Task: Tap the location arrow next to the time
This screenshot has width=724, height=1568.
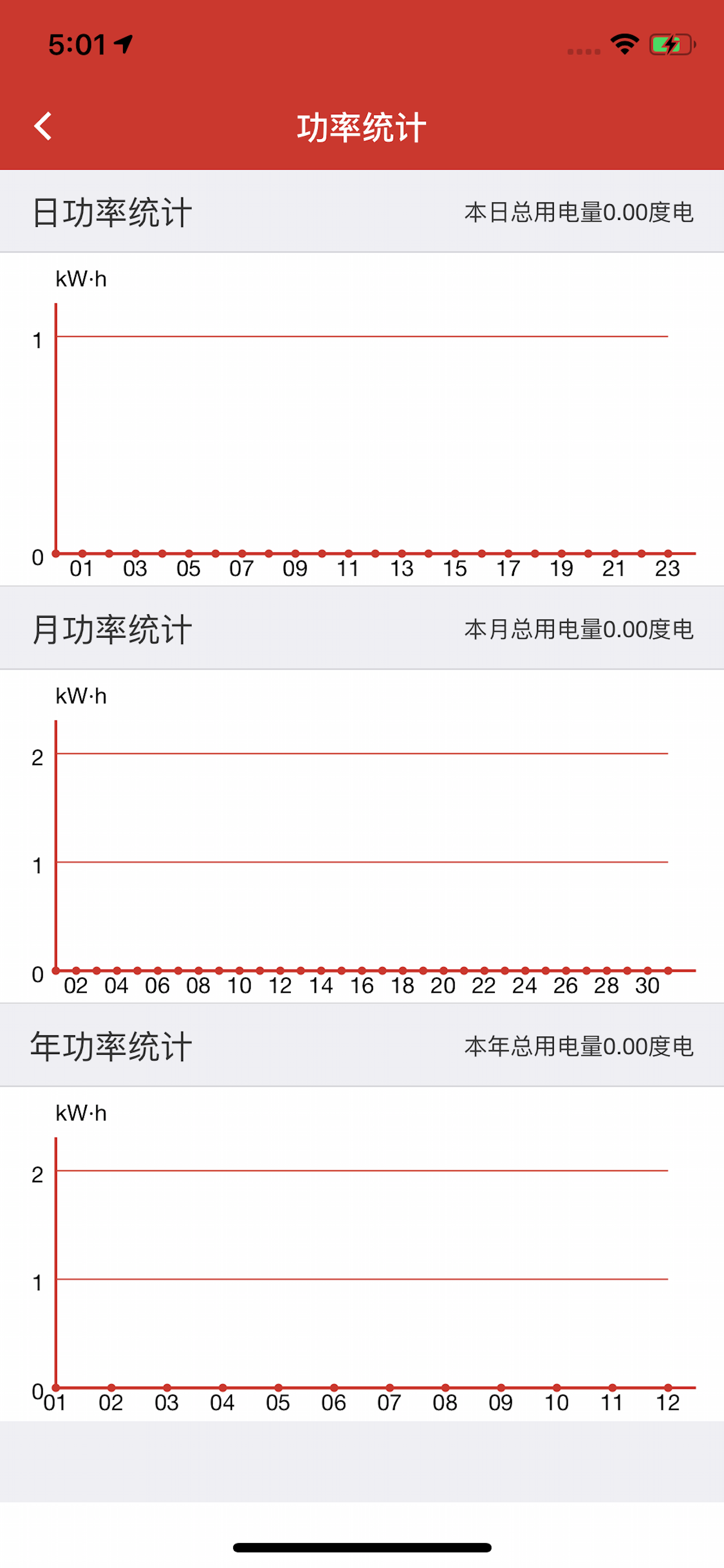Action: tap(124, 43)
